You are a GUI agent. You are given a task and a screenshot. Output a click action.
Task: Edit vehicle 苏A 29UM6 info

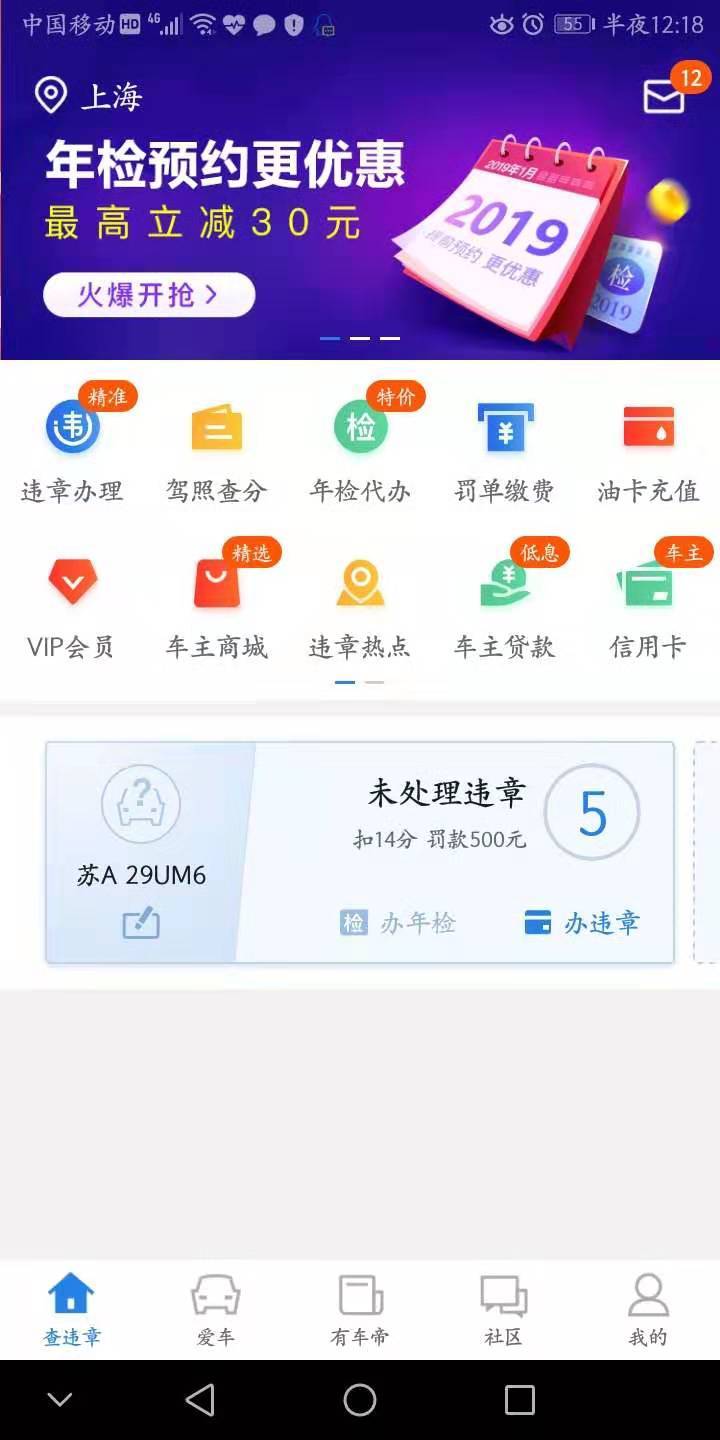point(141,924)
